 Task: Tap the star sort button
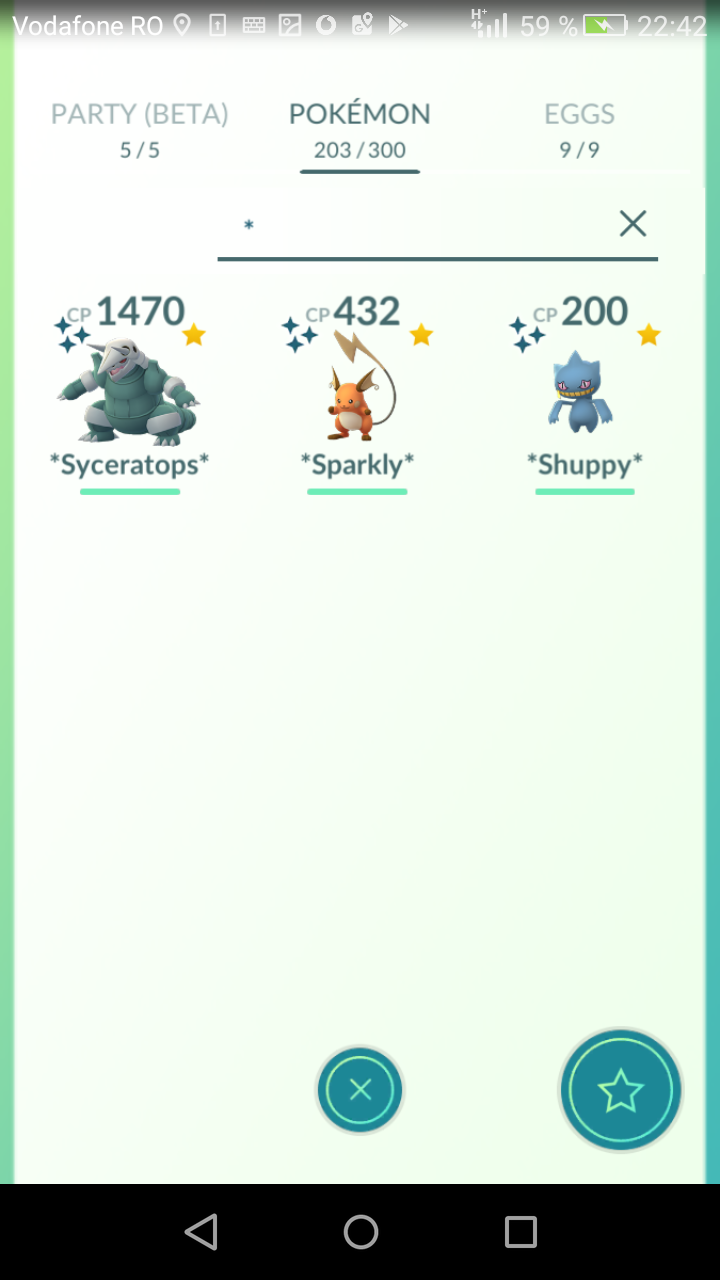click(x=620, y=1090)
